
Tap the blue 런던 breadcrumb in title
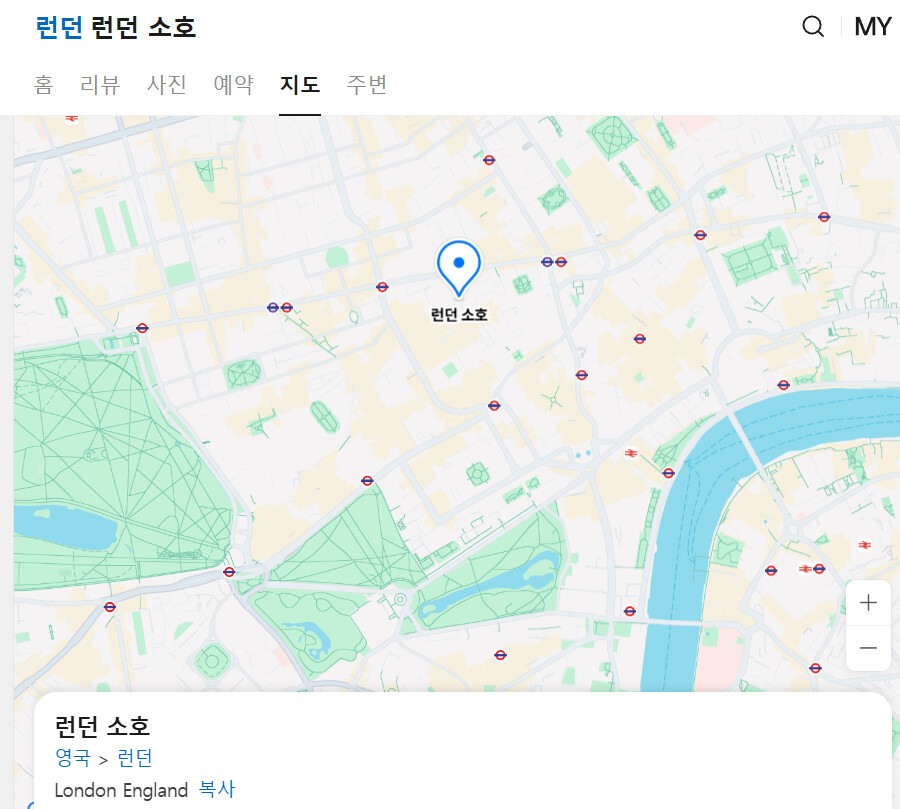[x=59, y=27]
